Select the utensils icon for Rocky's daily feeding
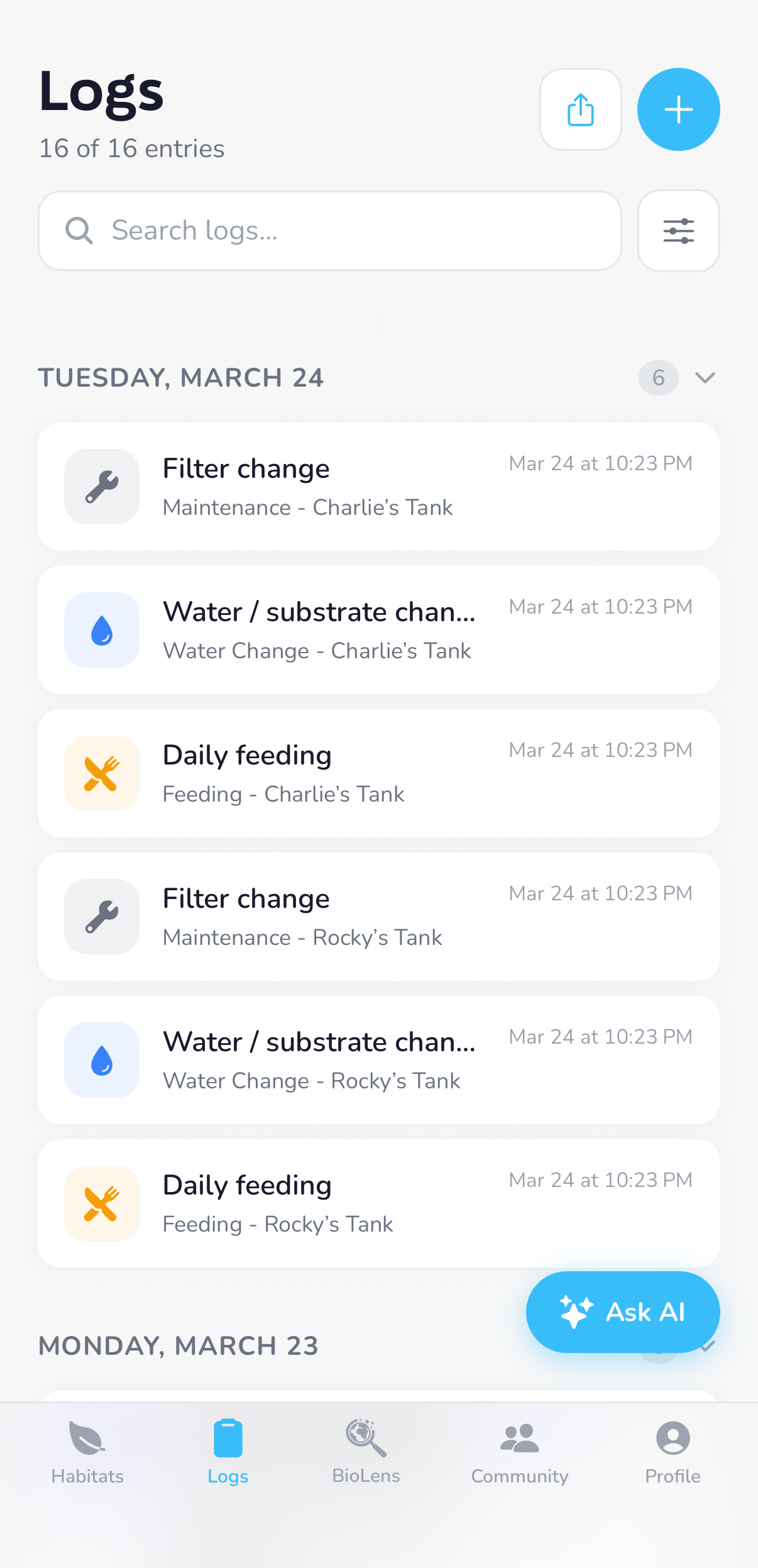This screenshot has height=1568, width=758. pyautogui.click(x=101, y=1203)
